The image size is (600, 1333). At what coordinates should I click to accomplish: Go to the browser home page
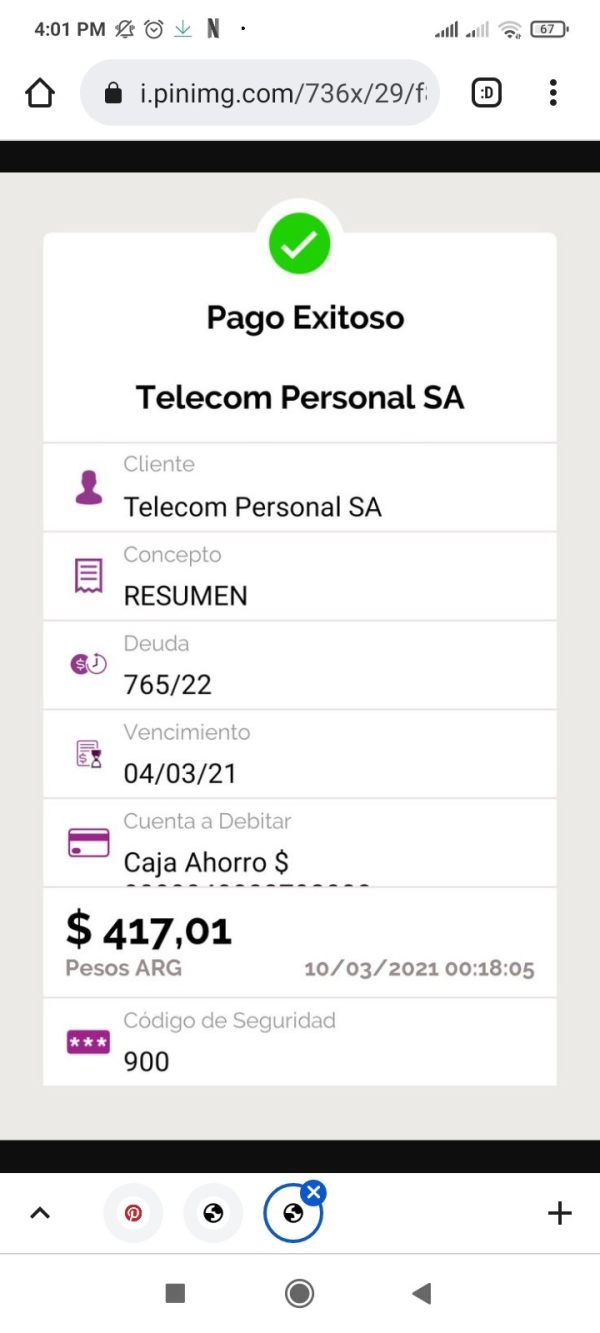[39, 93]
